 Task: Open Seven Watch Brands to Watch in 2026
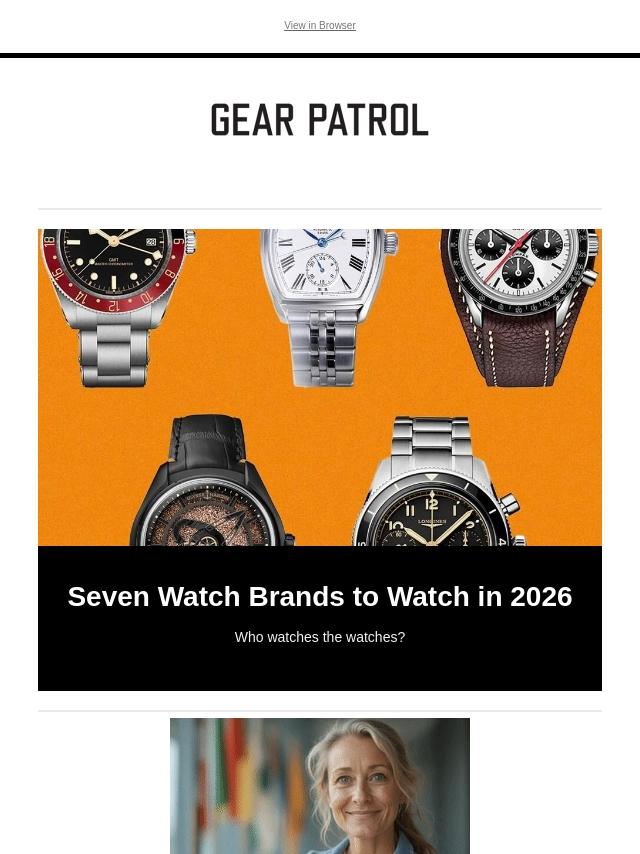pyautogui.click(x=319, y=597)
